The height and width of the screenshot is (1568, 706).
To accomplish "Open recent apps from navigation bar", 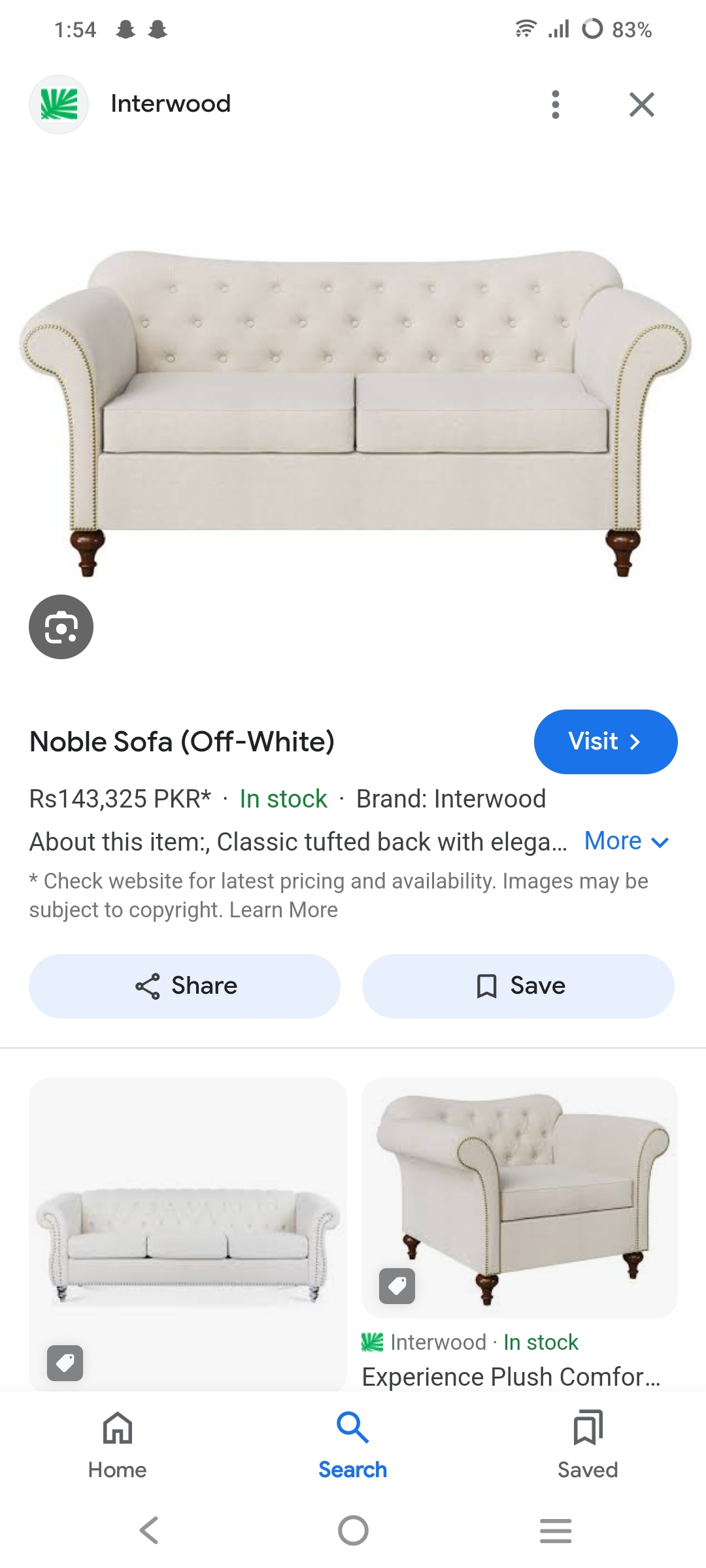I will [556, 1530].
